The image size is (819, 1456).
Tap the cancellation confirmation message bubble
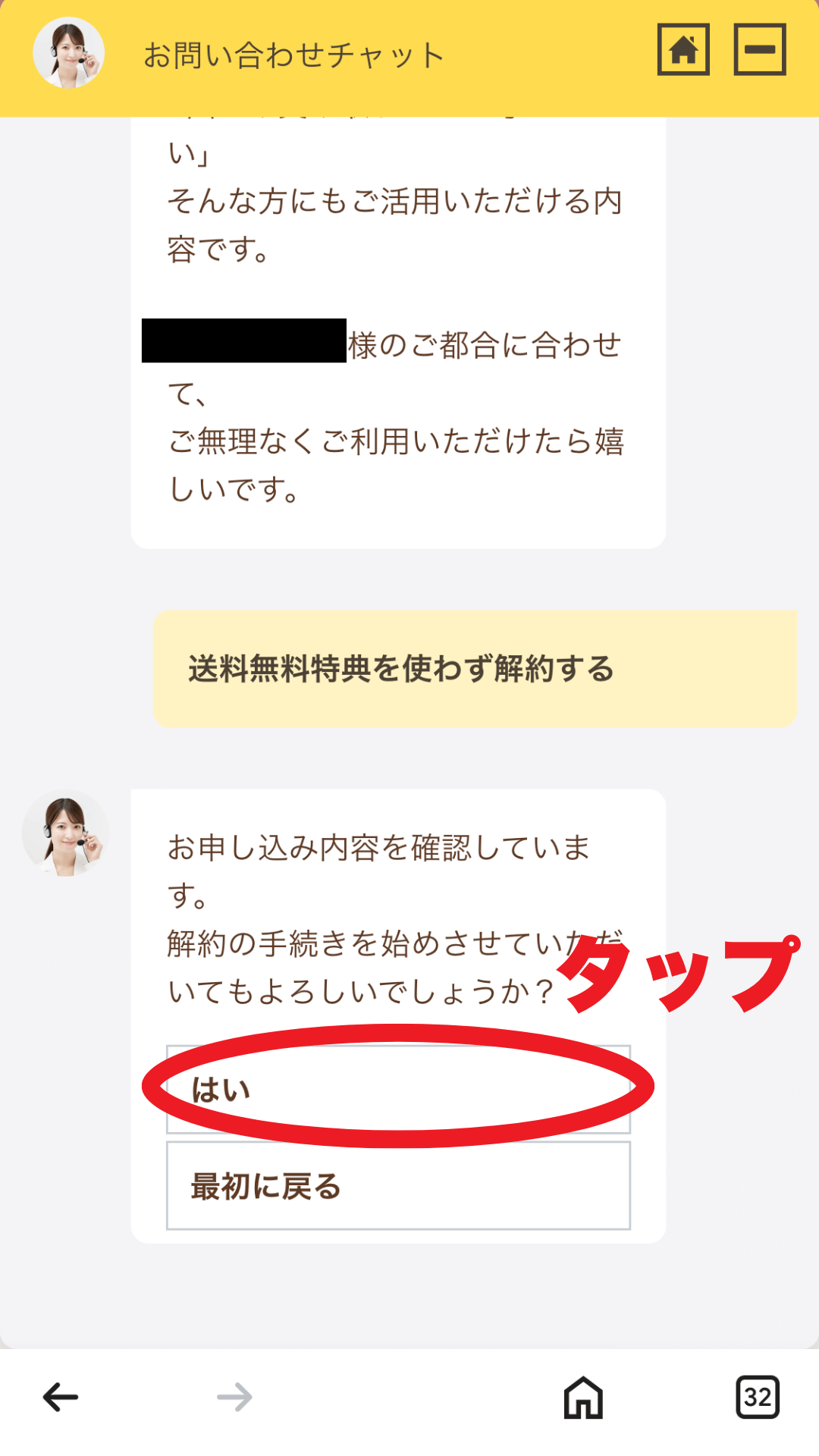pyautogui.click(x=379, y=910)
